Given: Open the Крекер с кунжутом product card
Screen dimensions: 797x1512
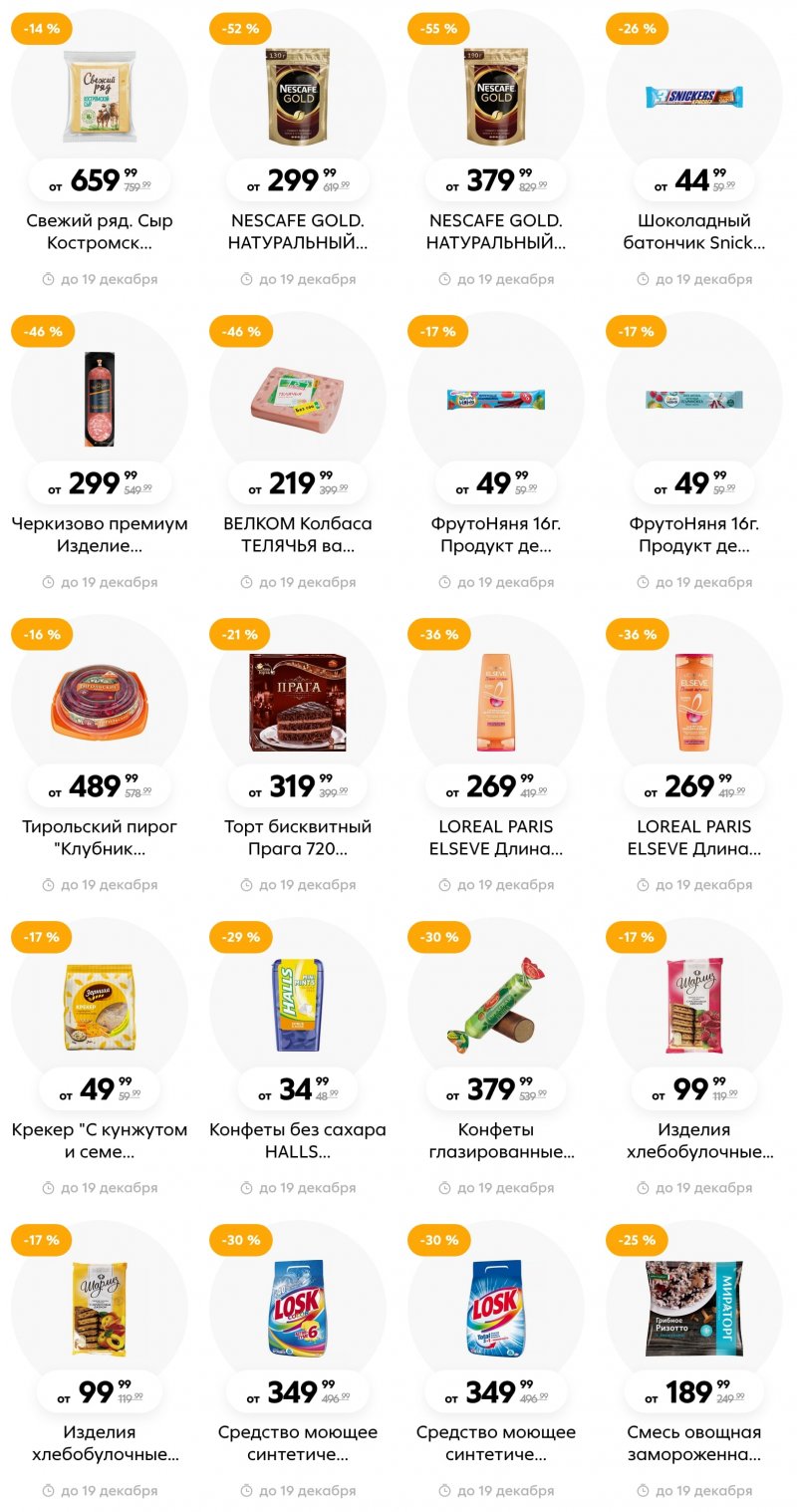Looking at the screenshot, I should (x=100, y=1007).
